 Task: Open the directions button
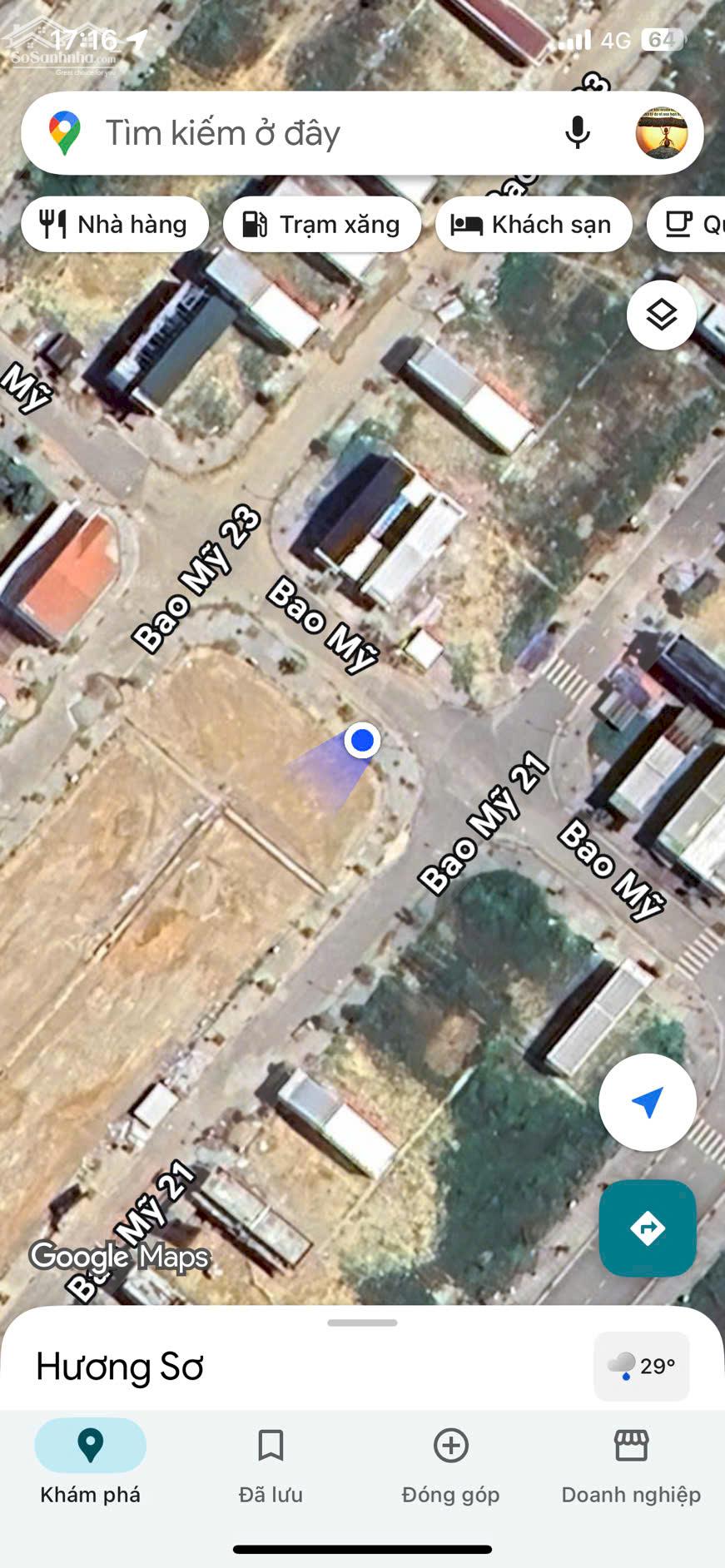click(x=647, y=1228)
